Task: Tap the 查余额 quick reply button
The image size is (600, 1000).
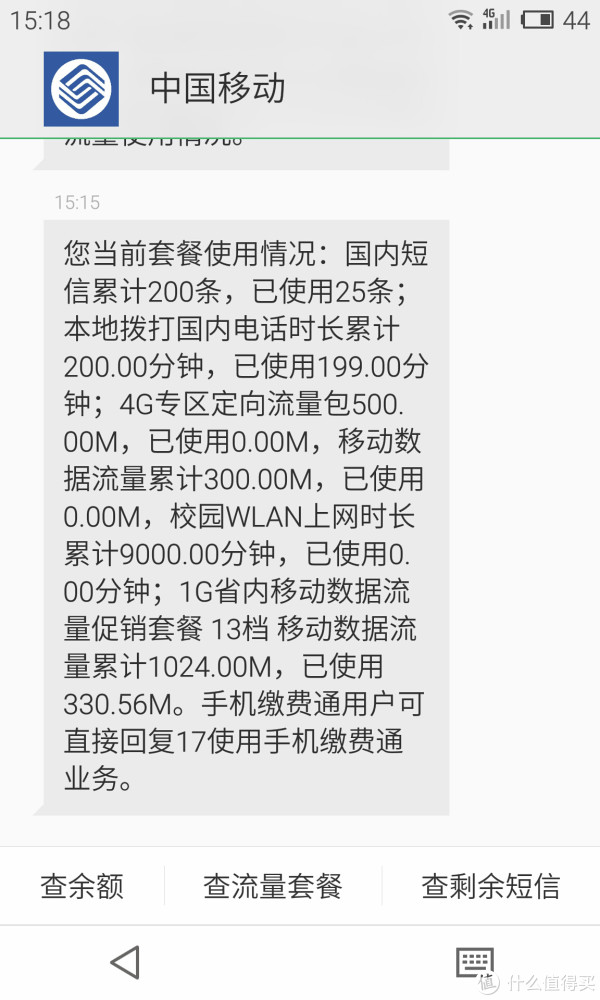Action: pos(82,886)
